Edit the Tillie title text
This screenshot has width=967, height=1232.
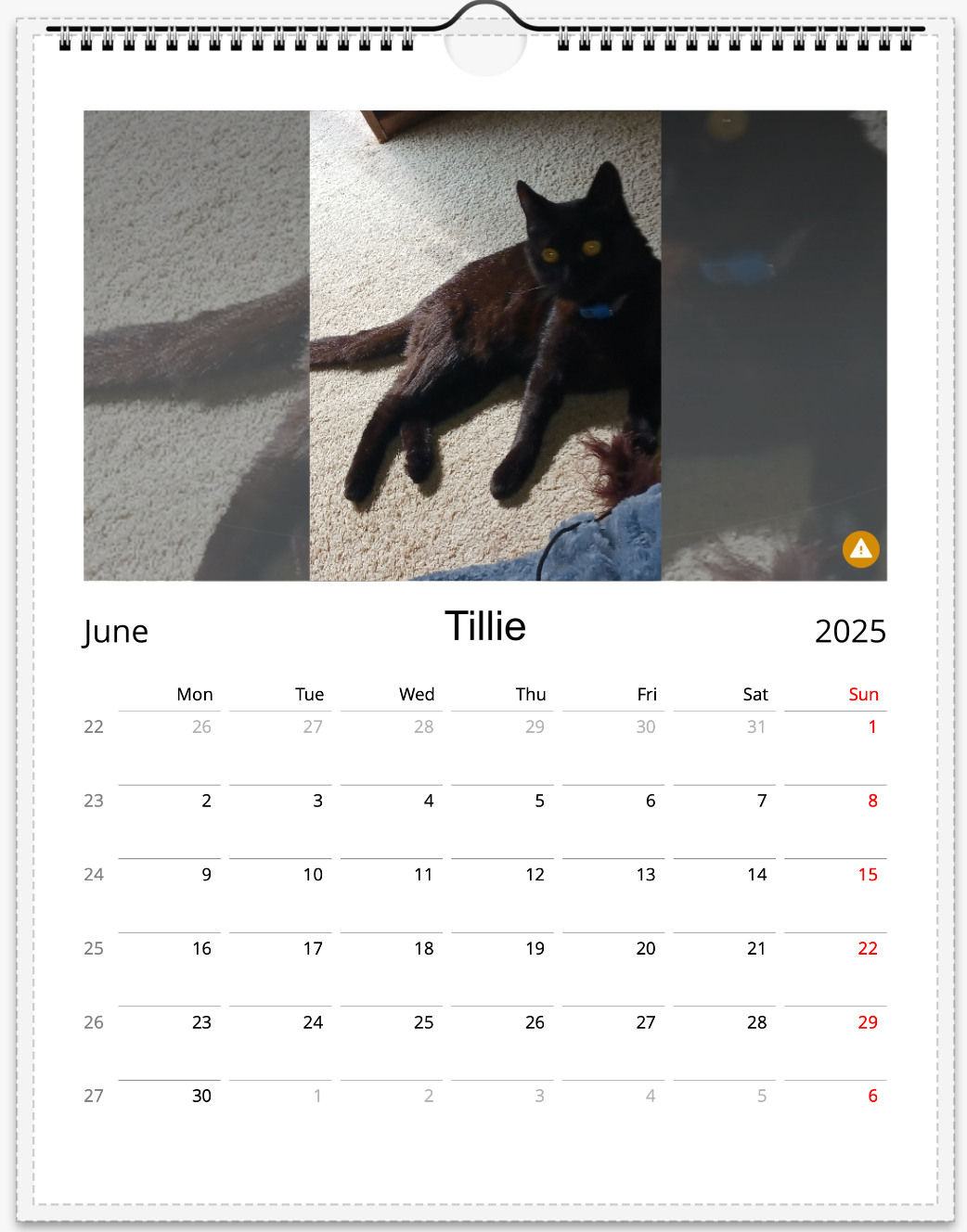(485, 627)
